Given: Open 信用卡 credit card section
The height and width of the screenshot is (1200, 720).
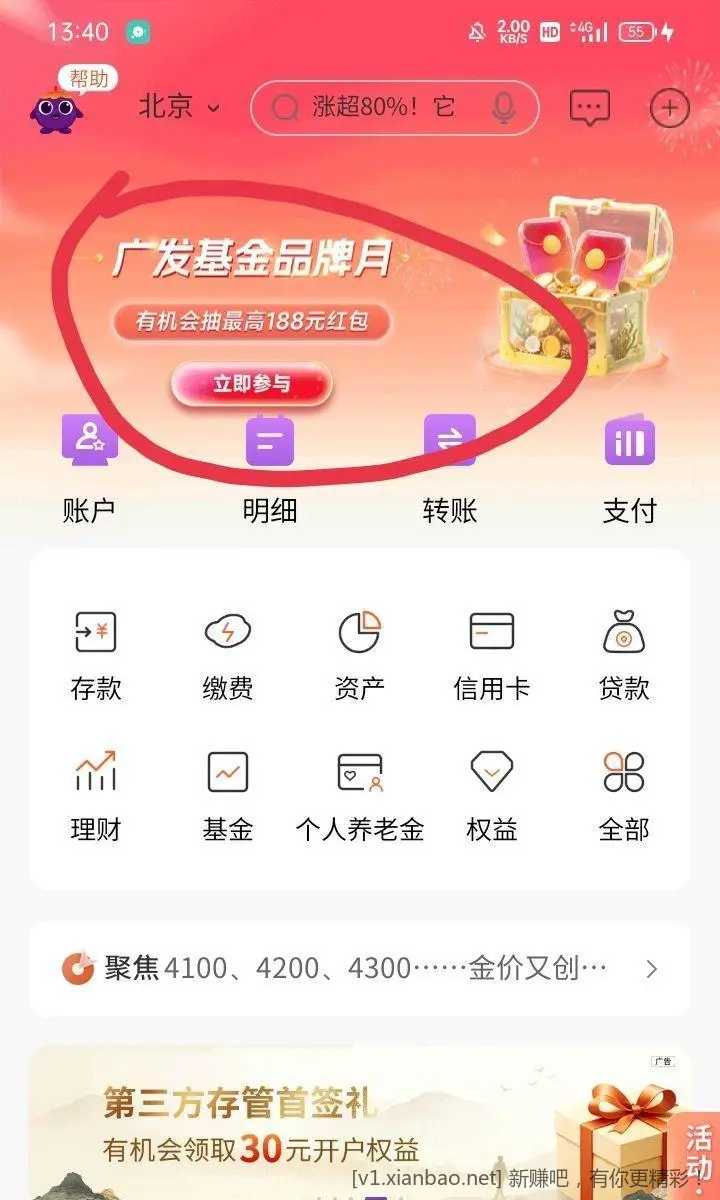Looking at the screenshot, I should (x=492, y=655).
